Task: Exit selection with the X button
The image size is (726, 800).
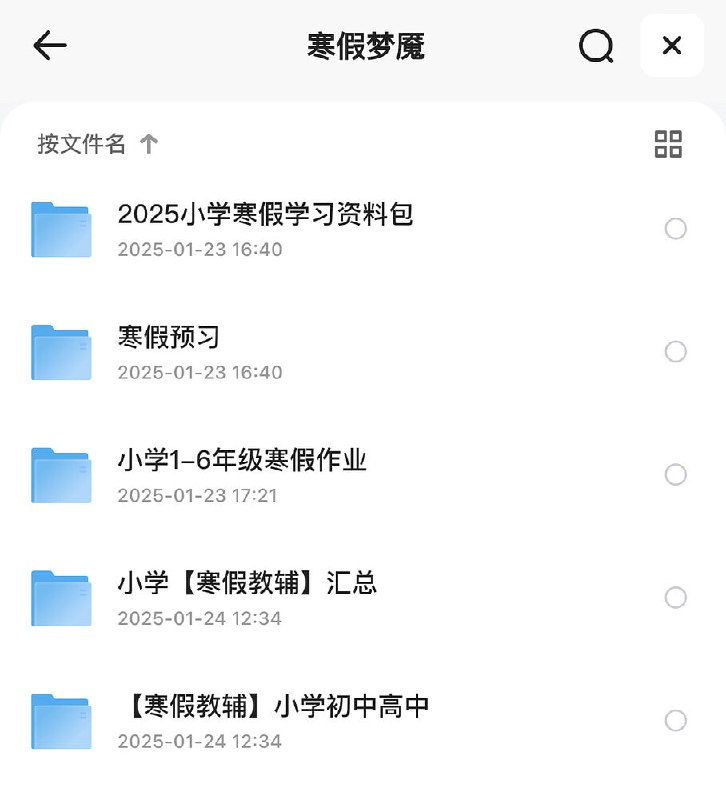Action: point(671,46)
